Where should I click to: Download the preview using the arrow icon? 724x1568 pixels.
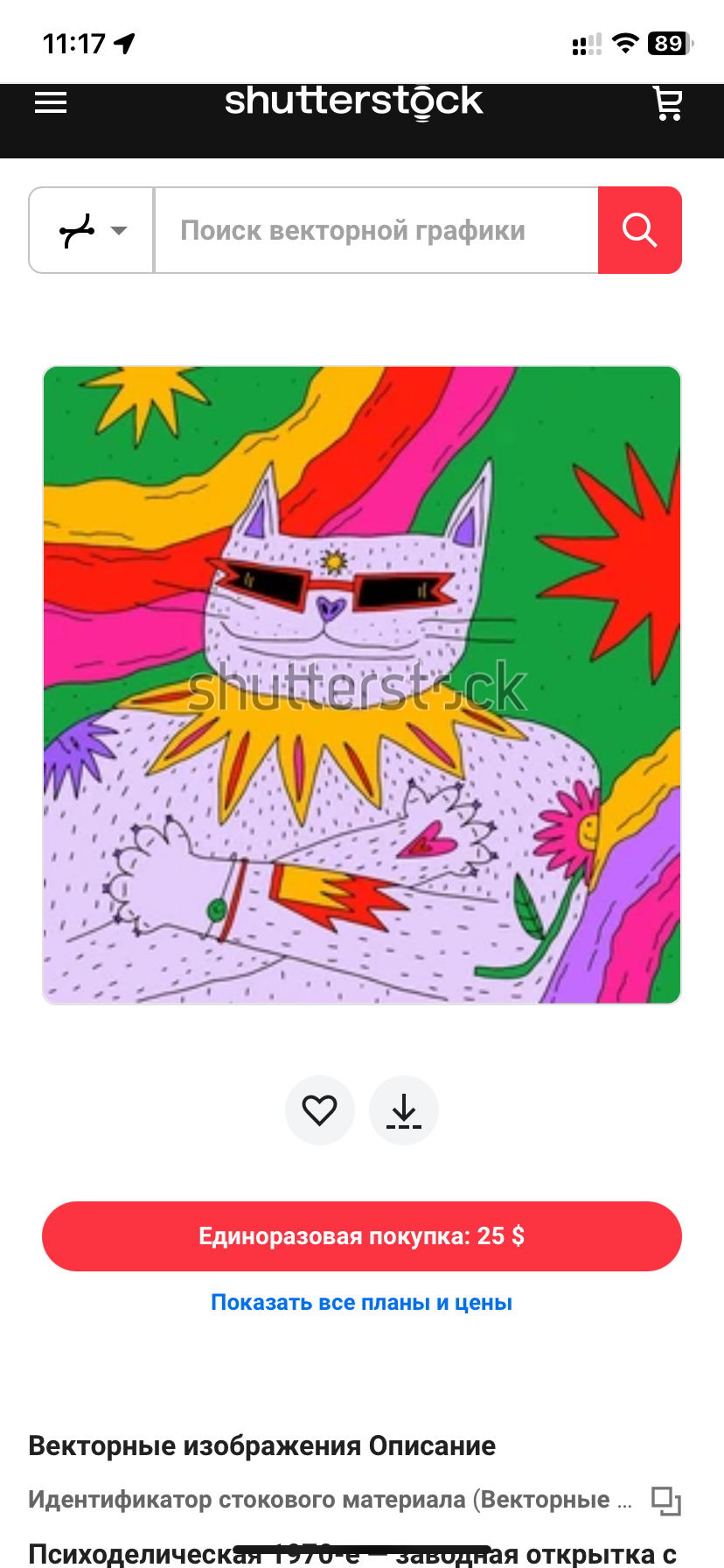pyautogui.click(x=404, y=1110)
